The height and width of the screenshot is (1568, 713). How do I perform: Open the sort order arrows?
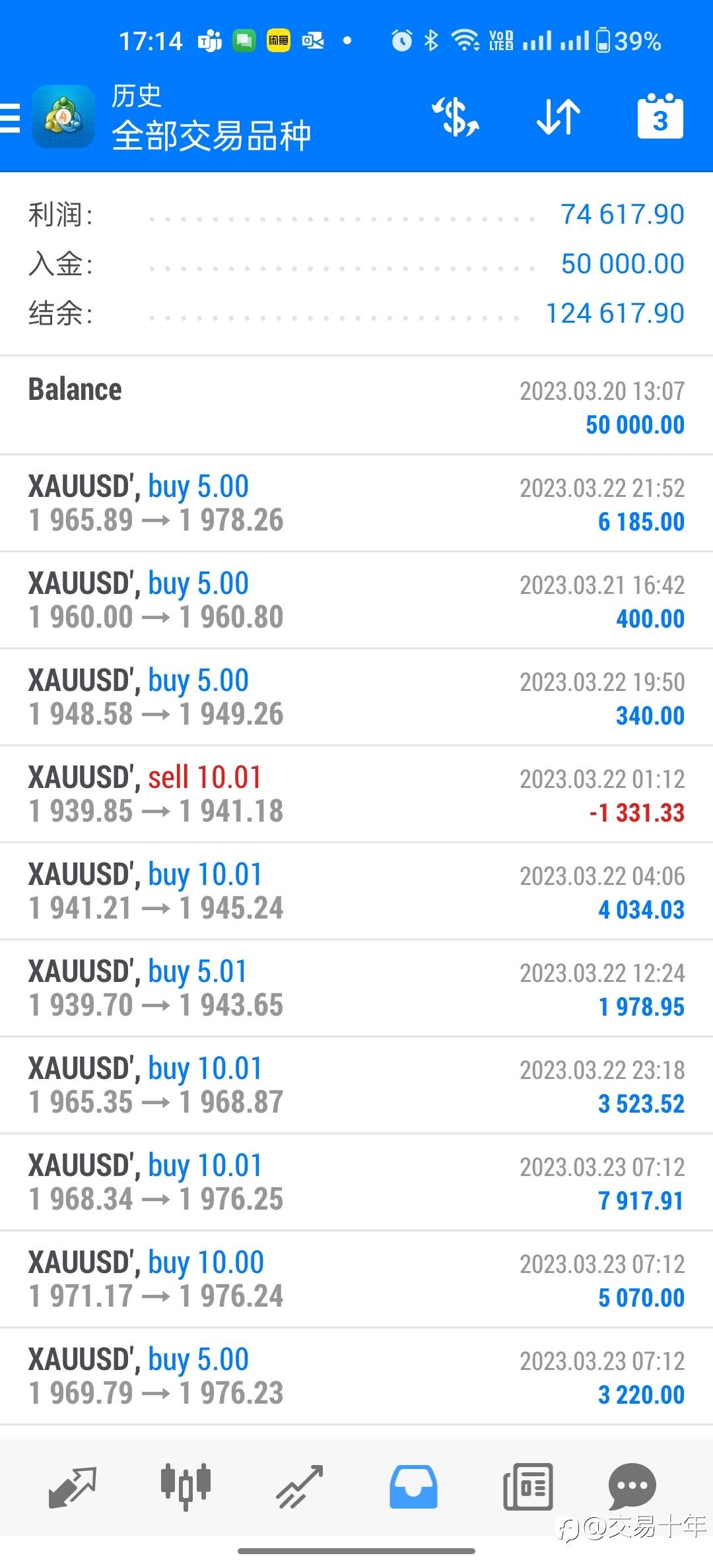point(559,117)
